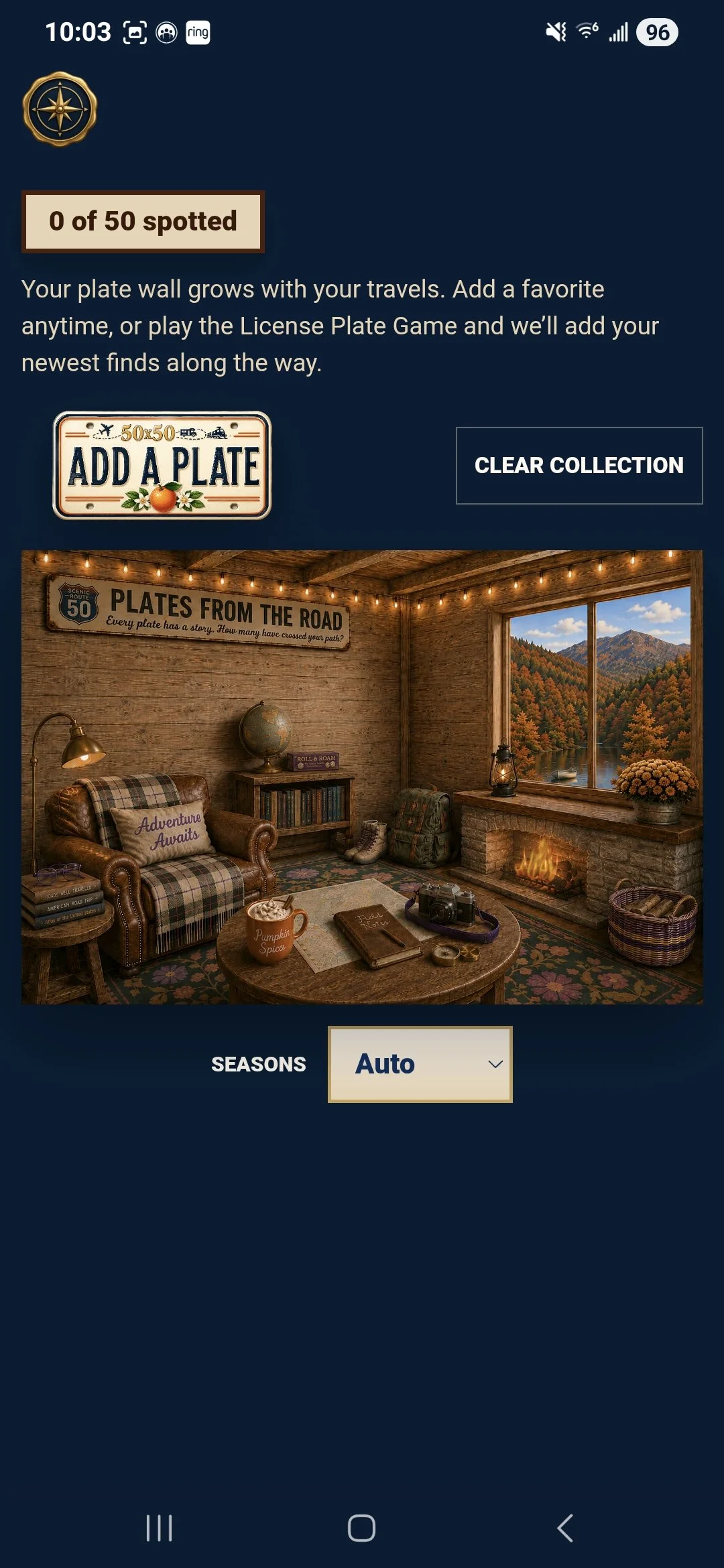The image size is (724, 1568).
Task: Go back using the system back button
Action: pos(565,1528)
